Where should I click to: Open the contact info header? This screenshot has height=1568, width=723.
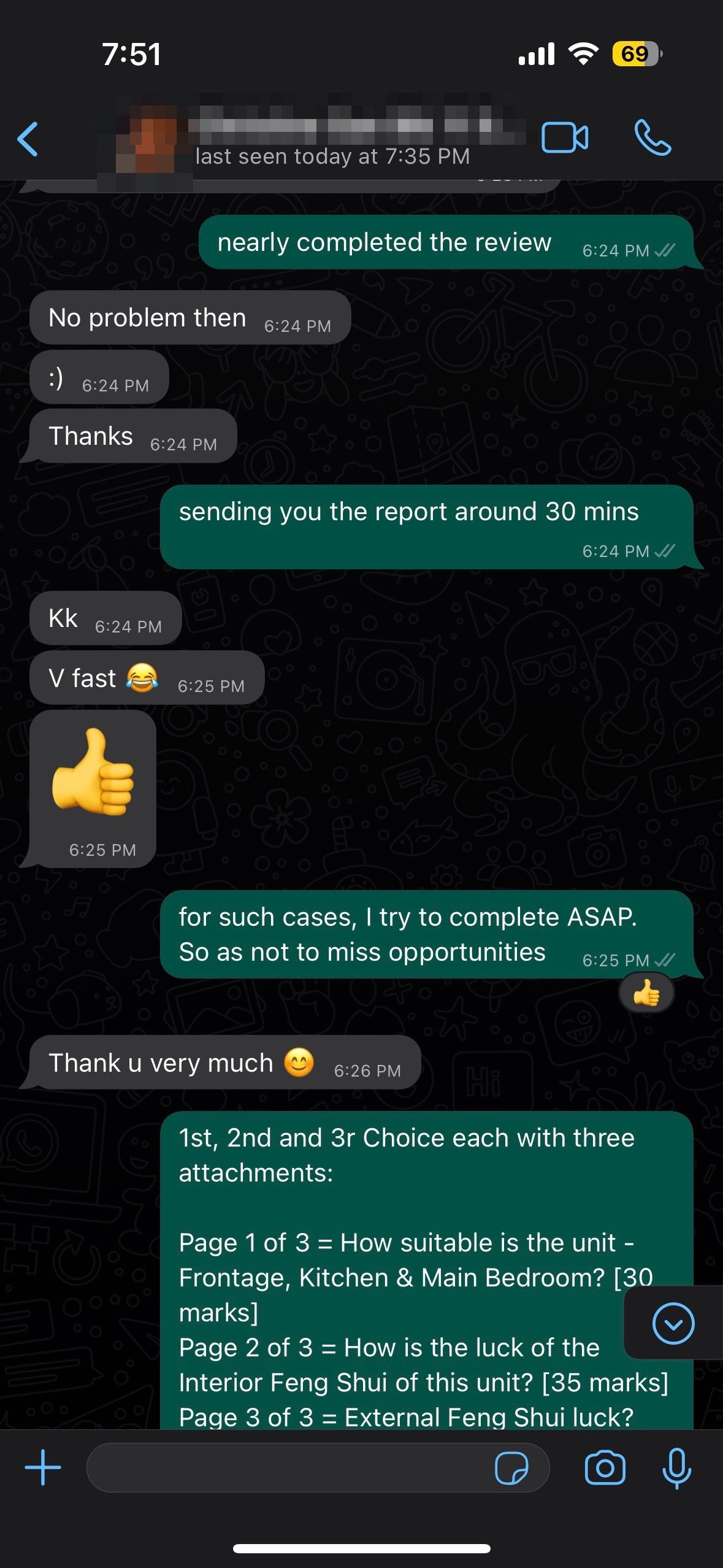coord(331,138)
